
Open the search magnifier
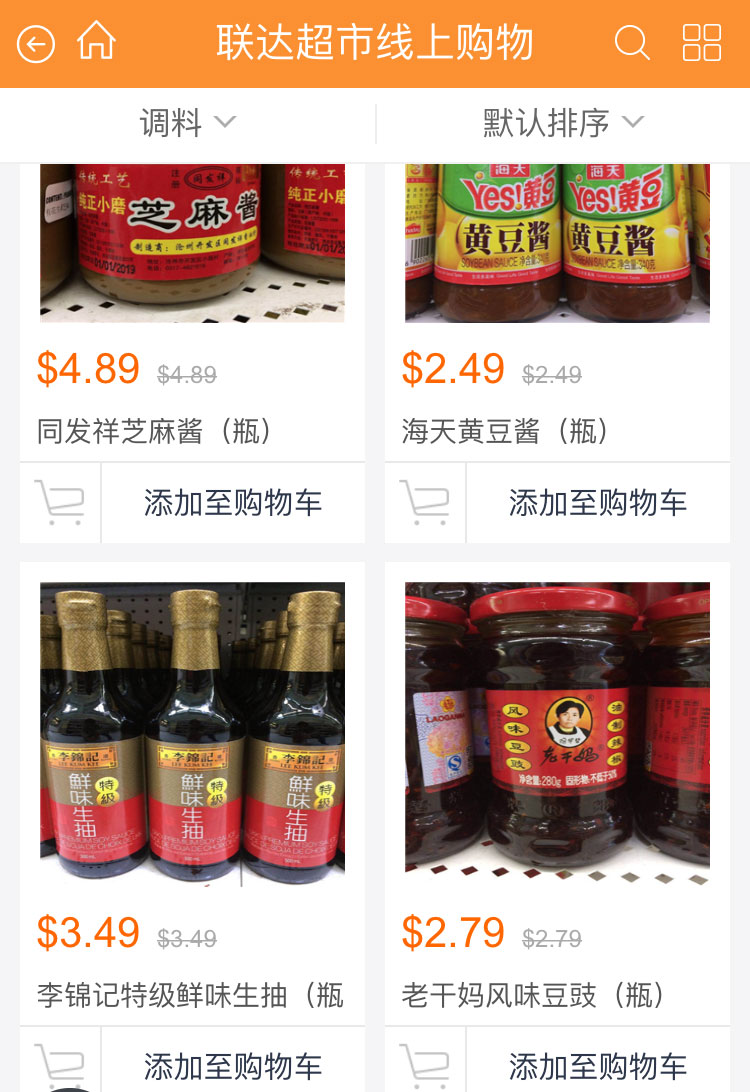tap(632, 43)
